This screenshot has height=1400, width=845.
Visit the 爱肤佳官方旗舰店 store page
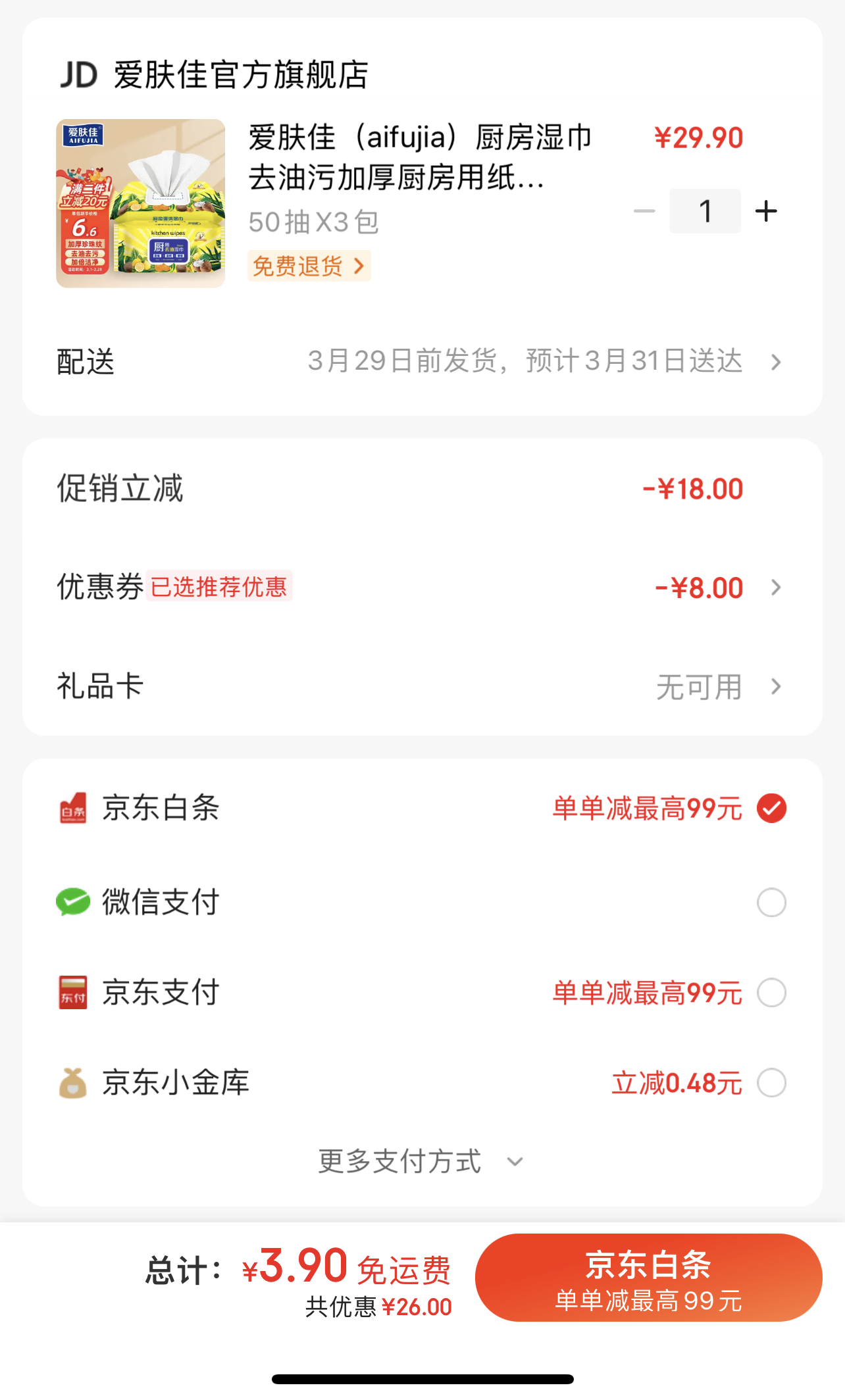coord(241,74)
